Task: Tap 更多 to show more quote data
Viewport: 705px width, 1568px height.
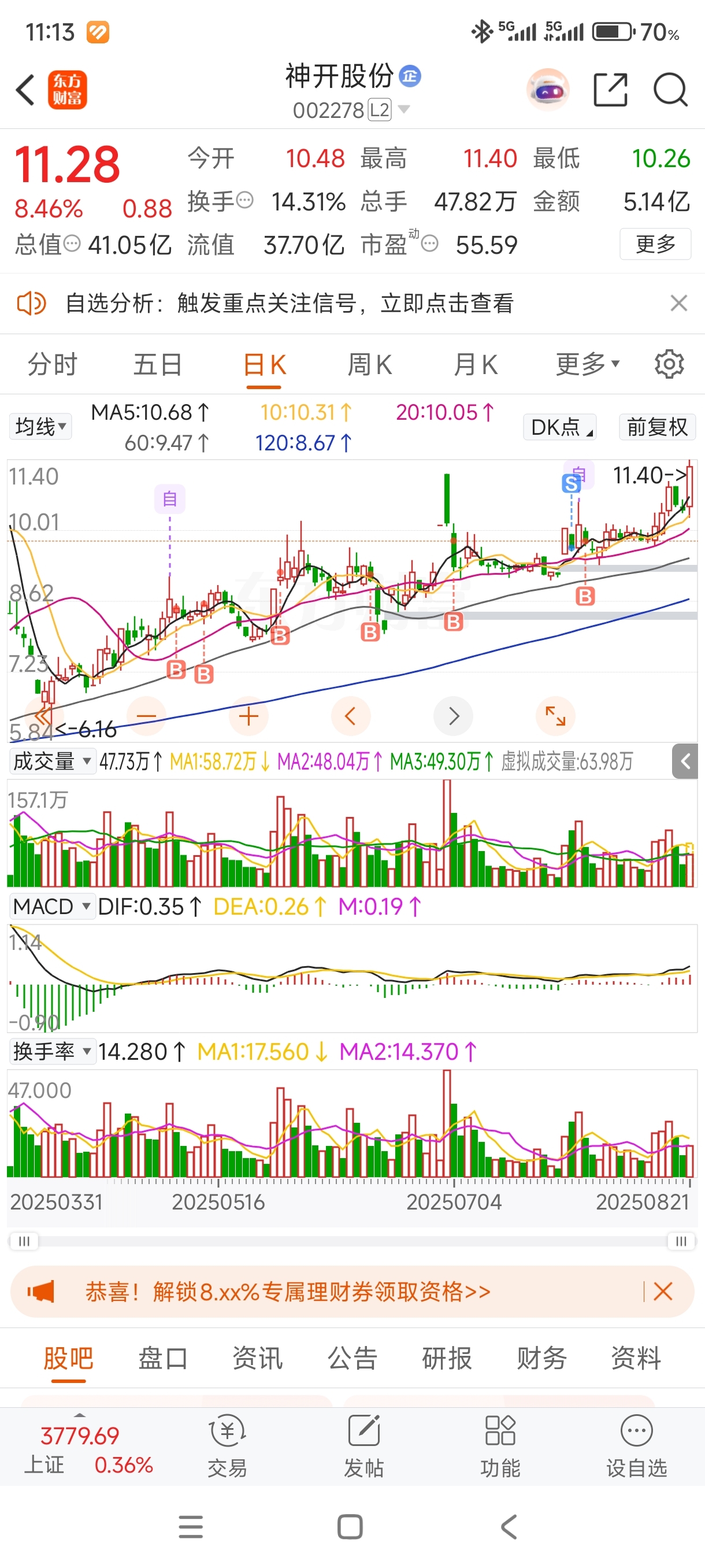Action: pos(655,244)
